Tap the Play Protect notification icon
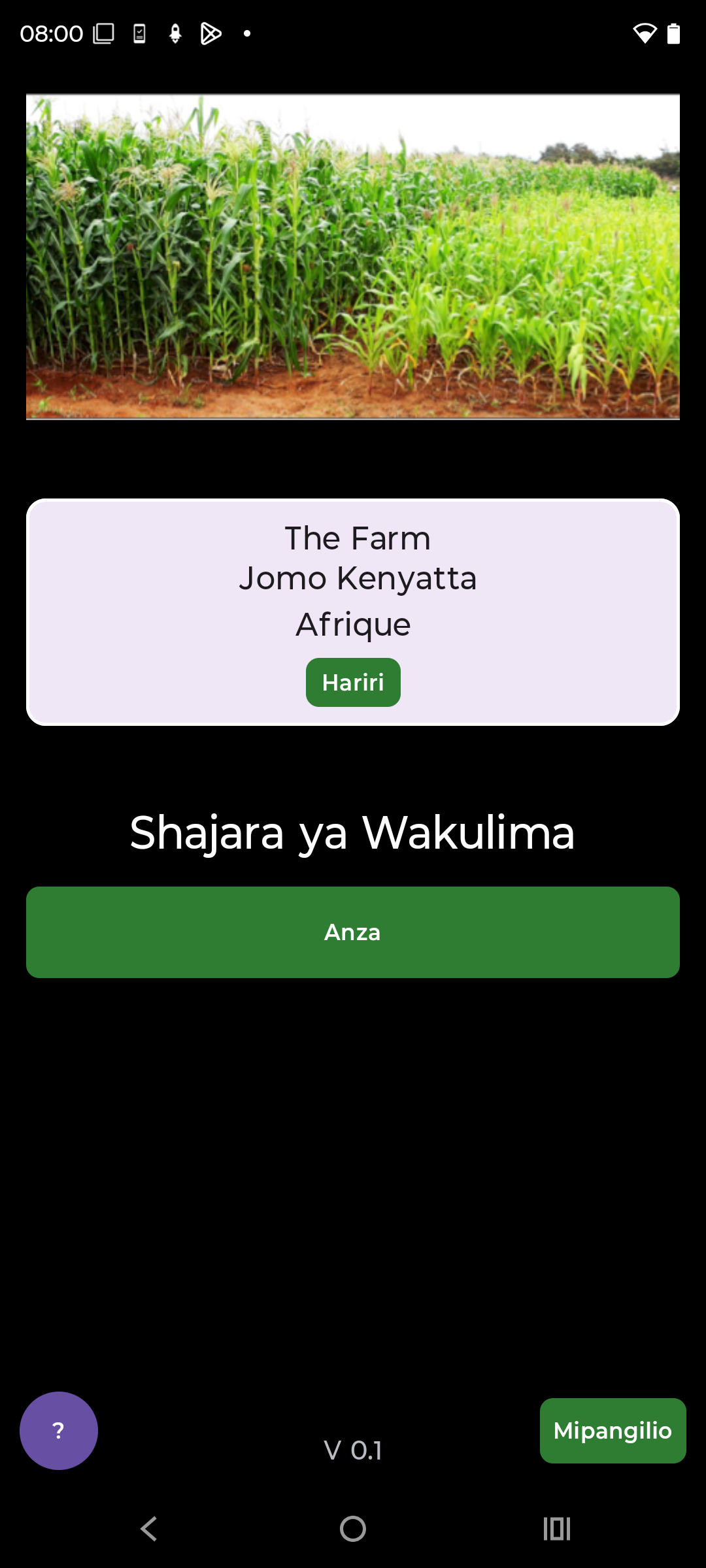706x1568 pixels. (x=211, y=33)
